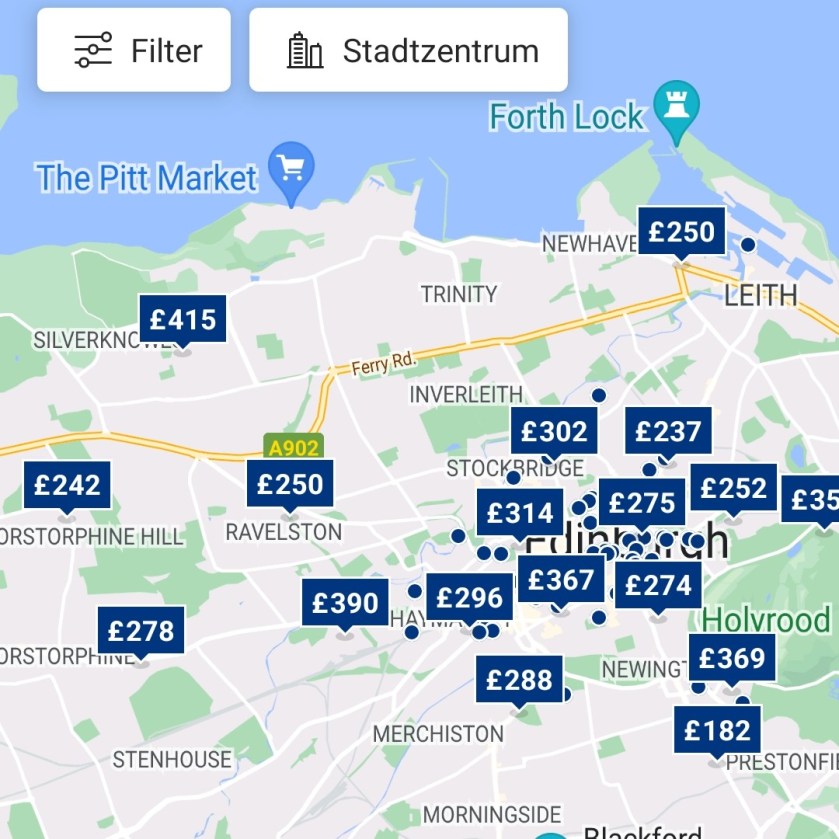
Task: Select the £296 price marker
Action: click(470, 598)
